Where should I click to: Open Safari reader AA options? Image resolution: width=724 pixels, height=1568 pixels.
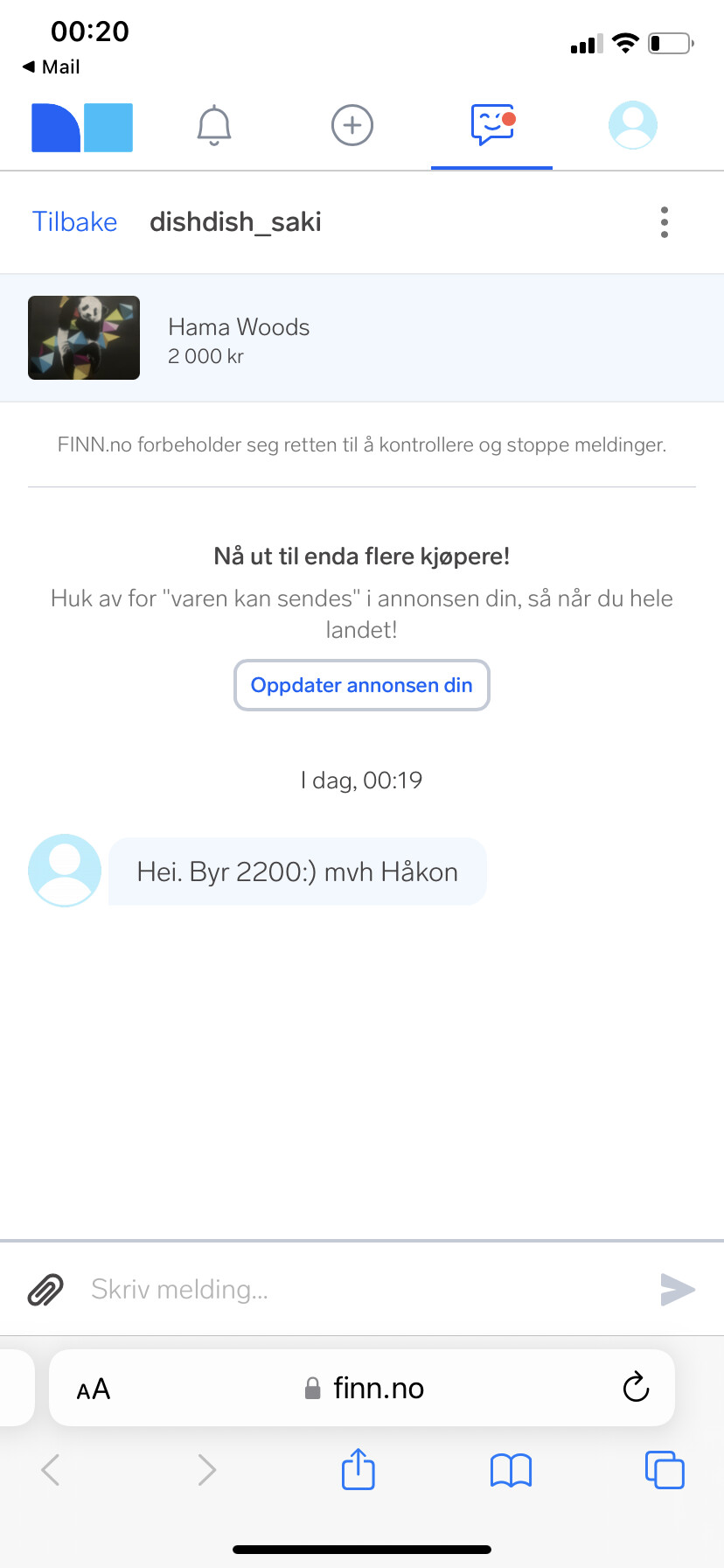click(94, 1389)
